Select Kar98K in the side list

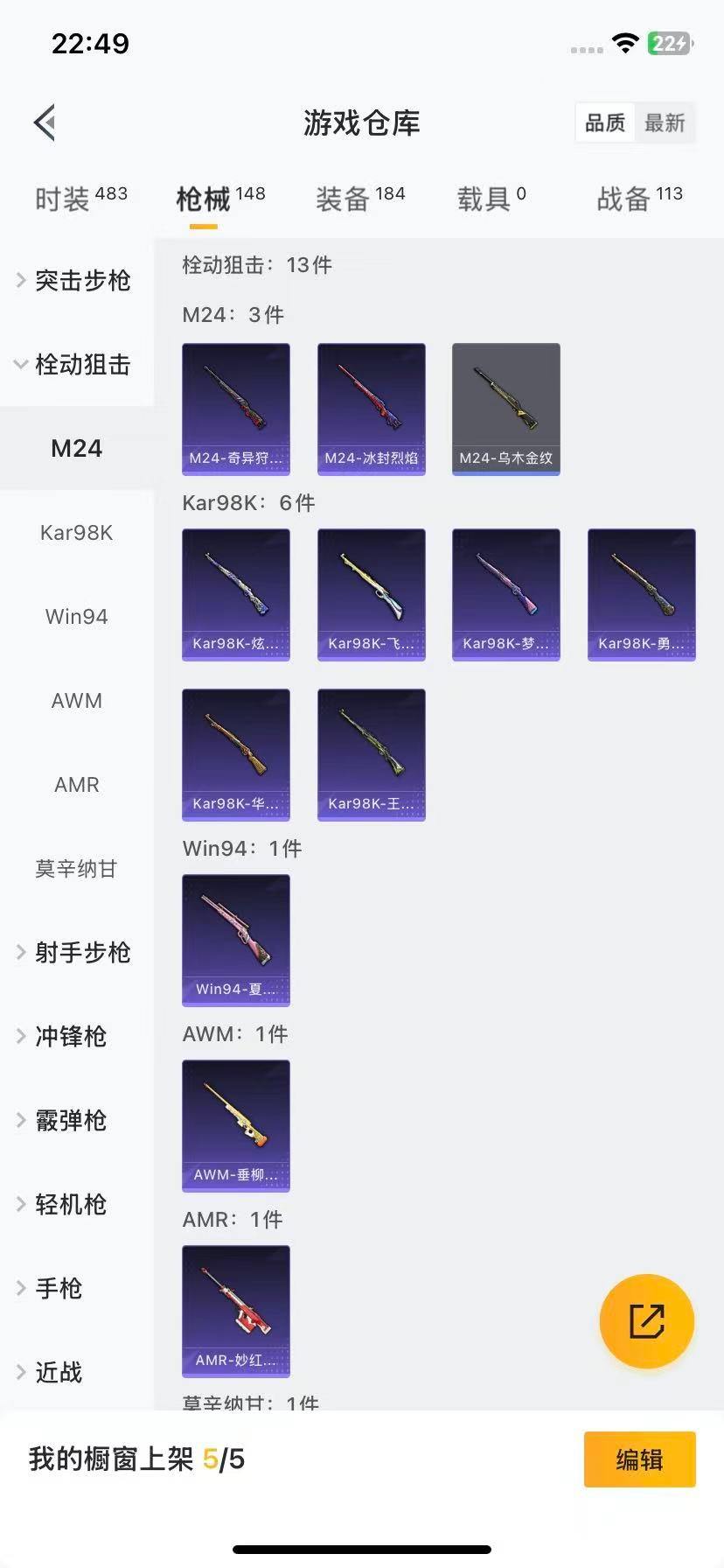[77, 532]
